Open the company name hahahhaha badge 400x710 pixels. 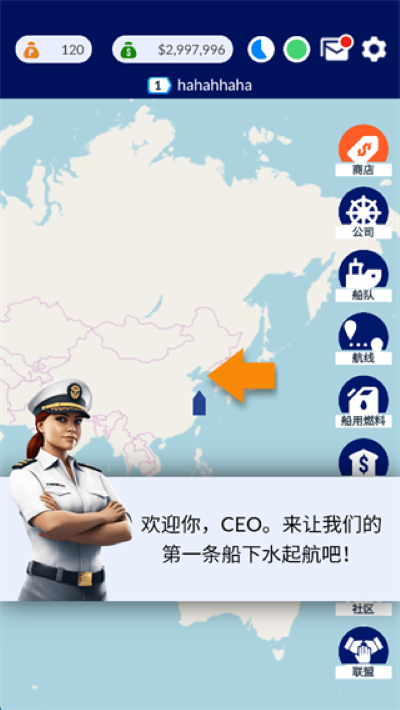pos(200,85)
